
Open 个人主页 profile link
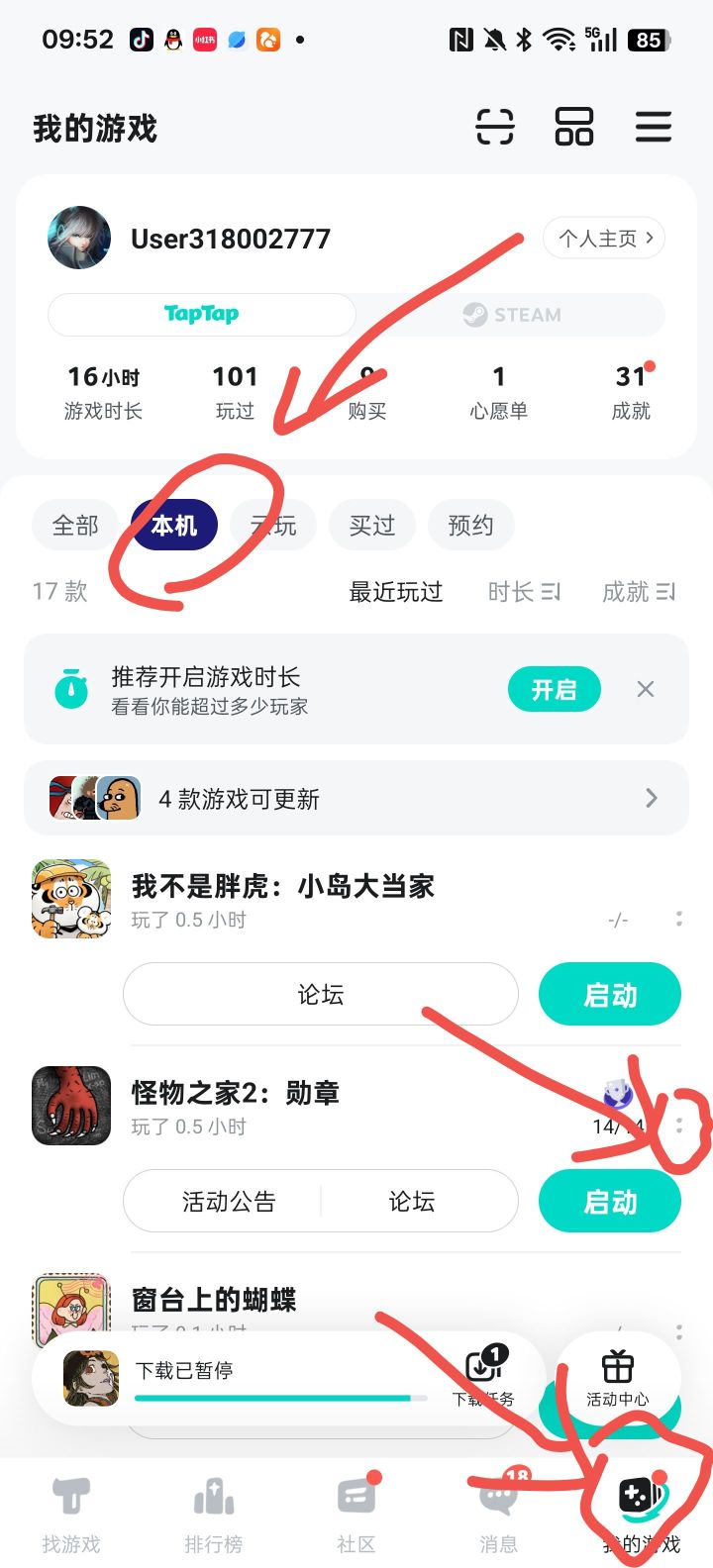603,238
